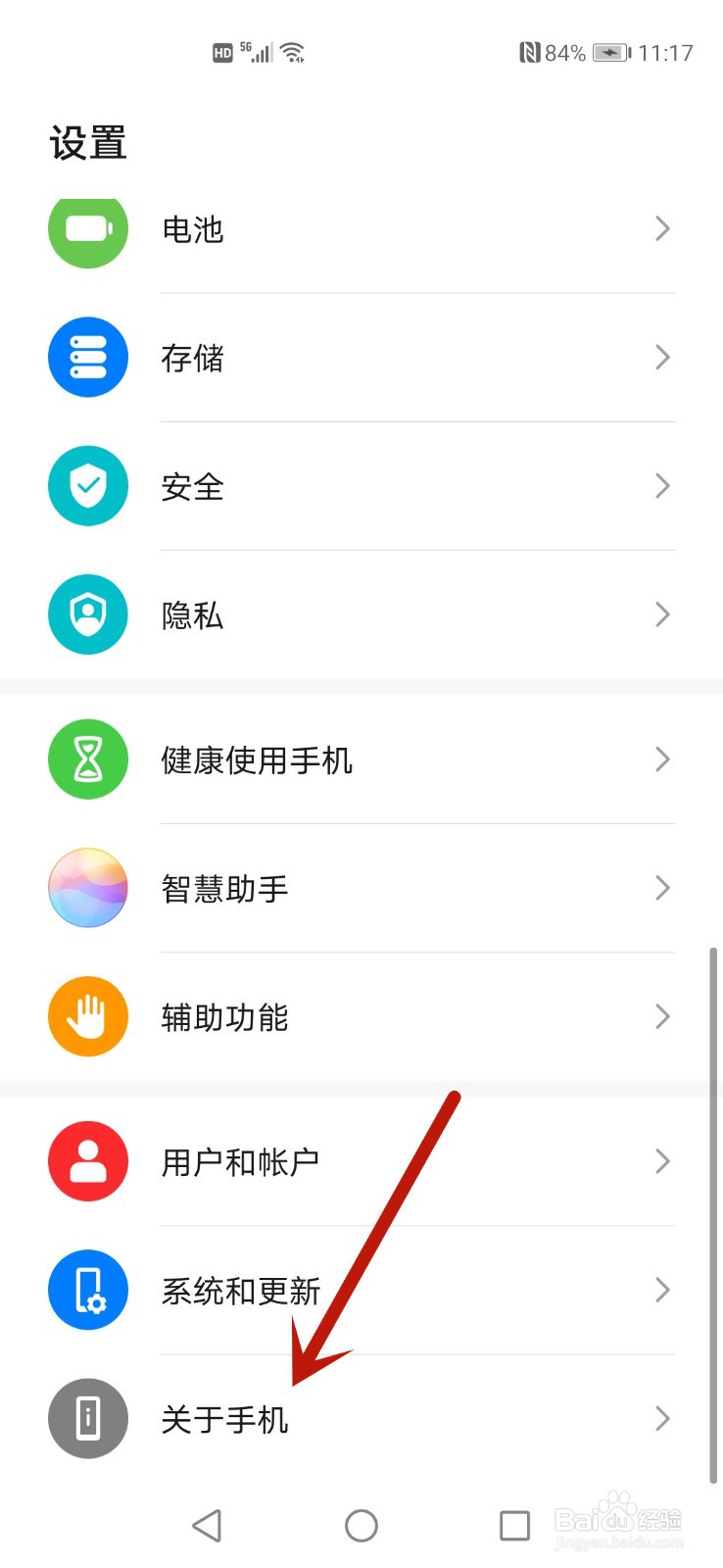Select the Security (安全) shield icon

tap(87, 486)
